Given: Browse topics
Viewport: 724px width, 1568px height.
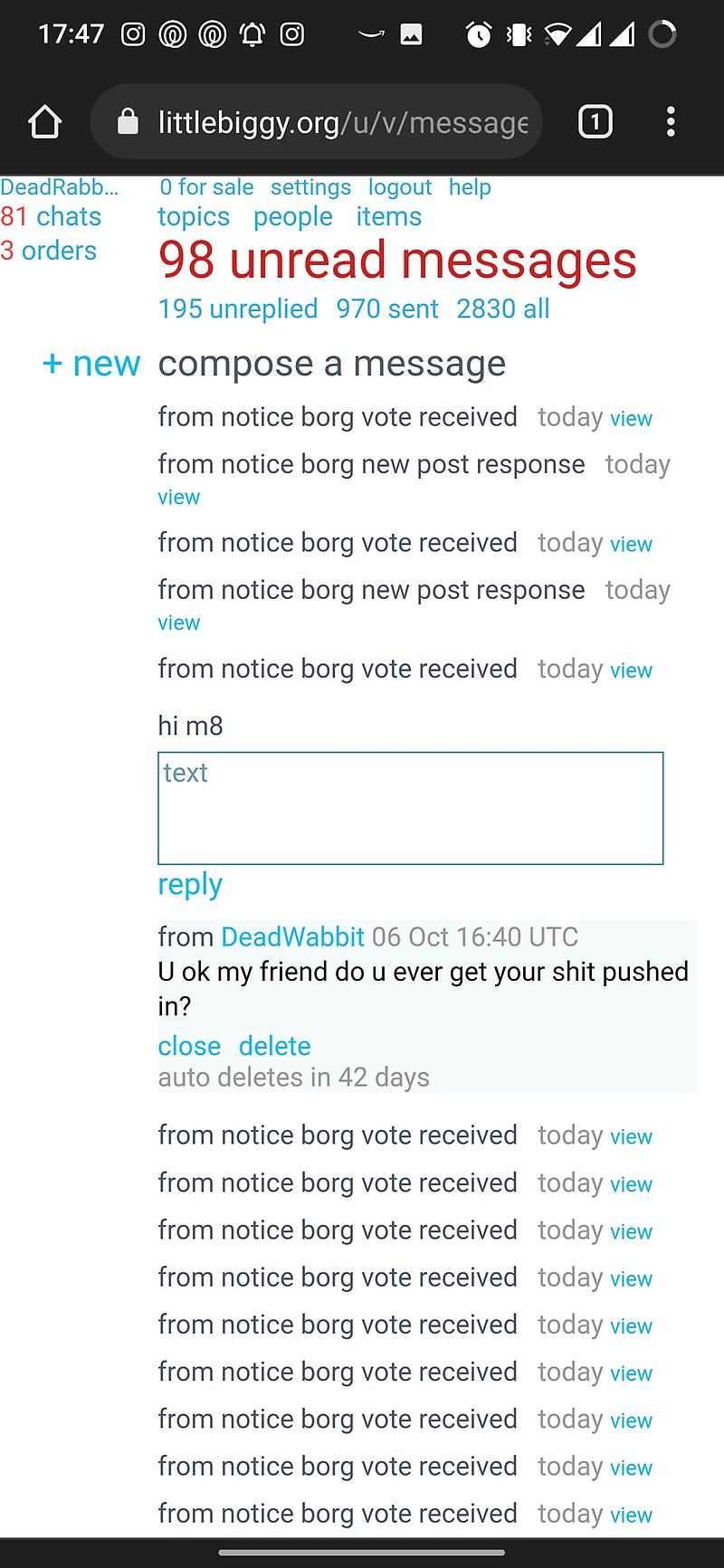Looking at the screenshot, I should point(194,217).
